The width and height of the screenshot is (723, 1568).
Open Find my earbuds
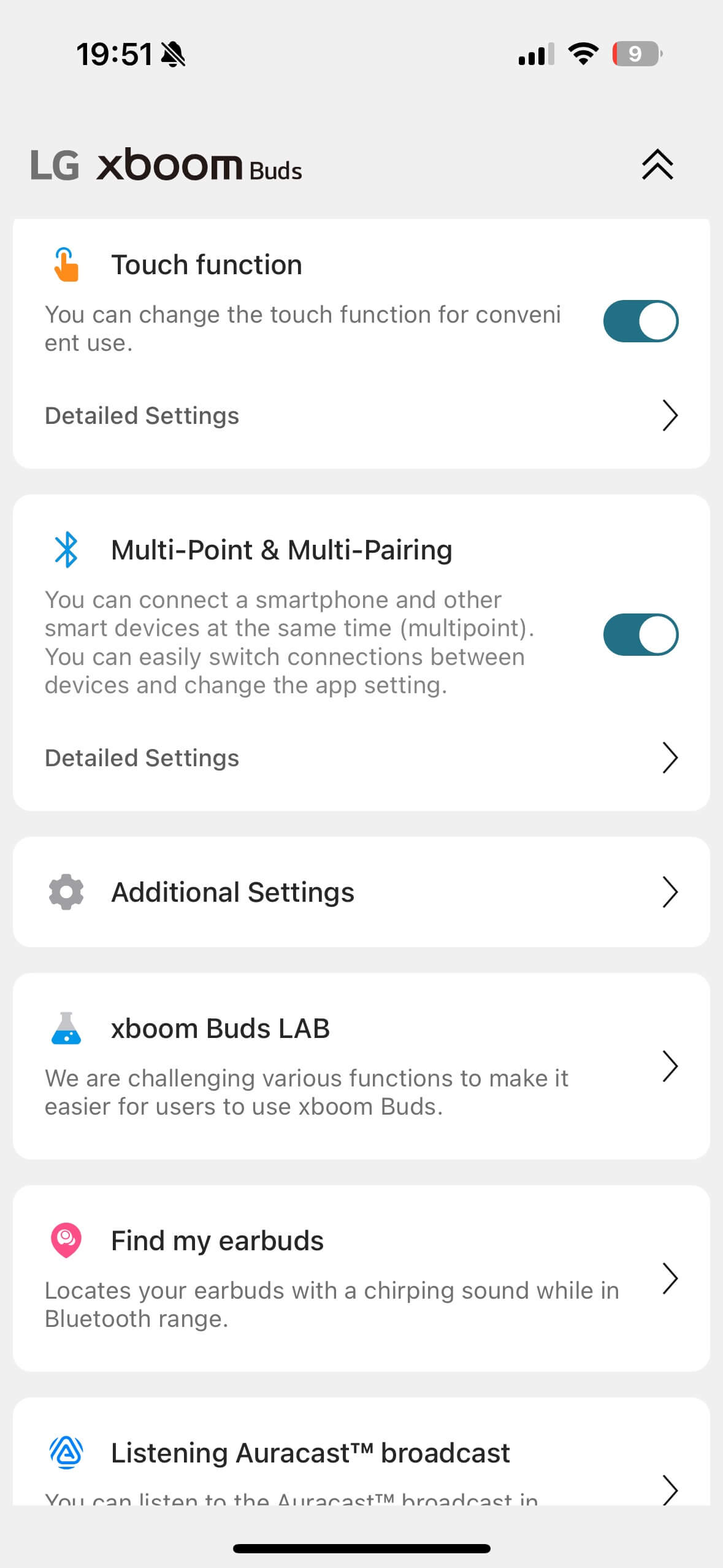(x=361, y=1278)
